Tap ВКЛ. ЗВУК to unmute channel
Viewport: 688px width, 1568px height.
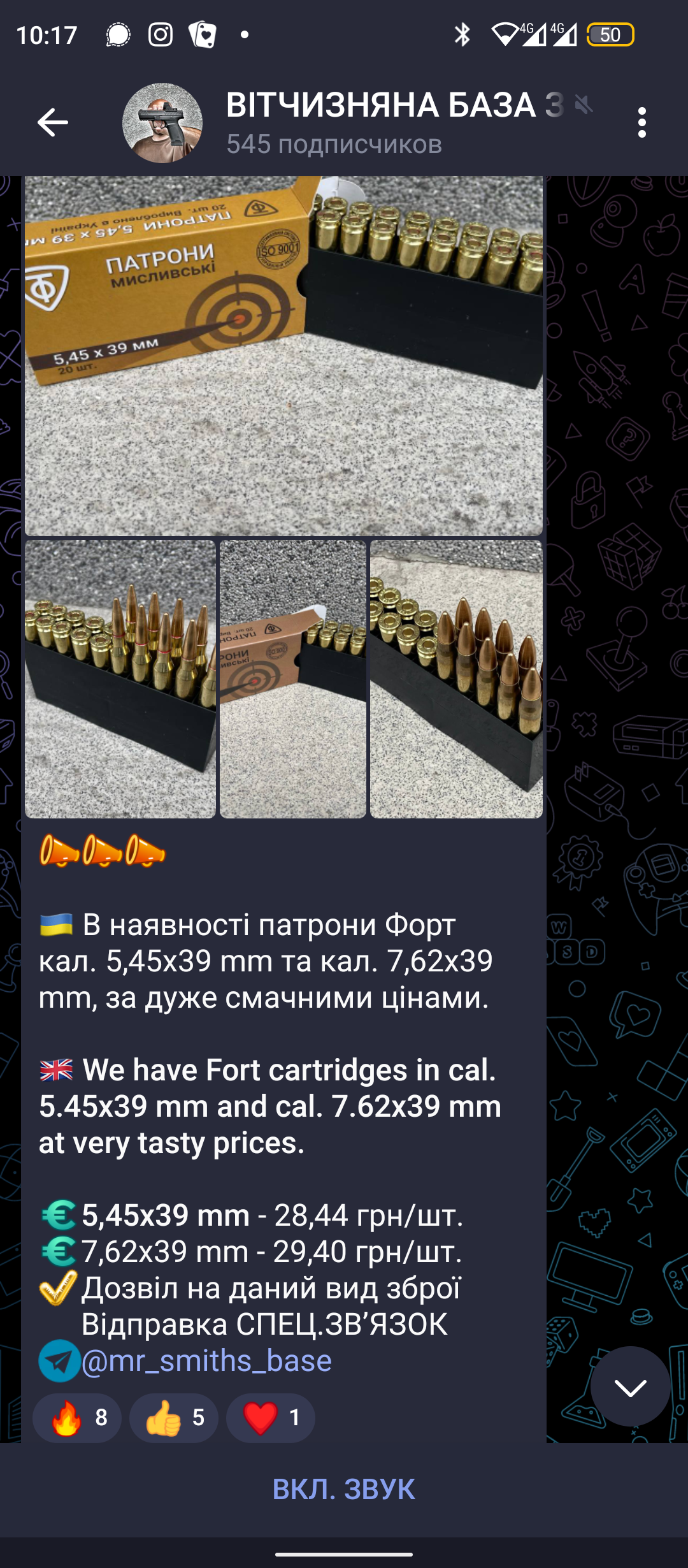(344, 1490)
